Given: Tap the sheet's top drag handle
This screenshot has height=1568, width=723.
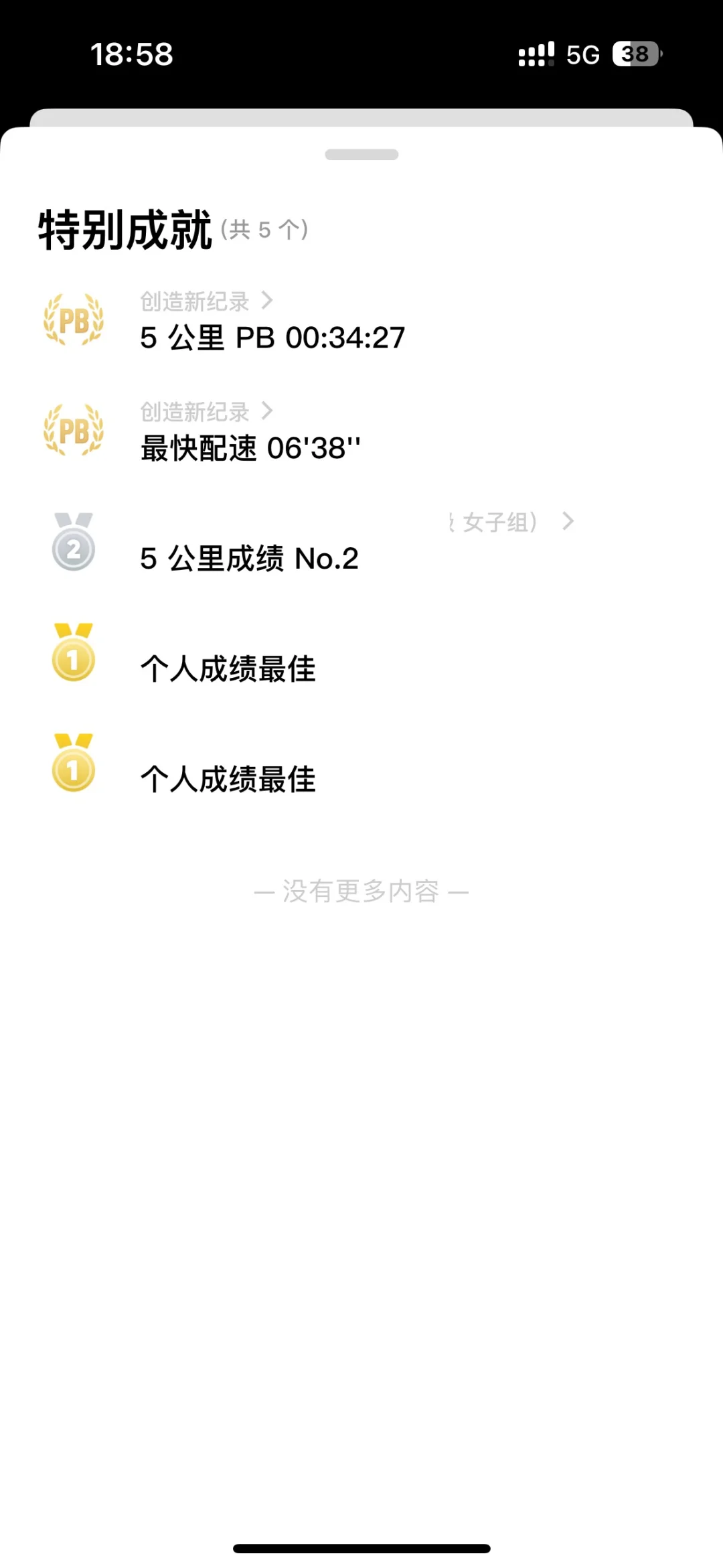Looking at the screenshot, I should [361, 155].
